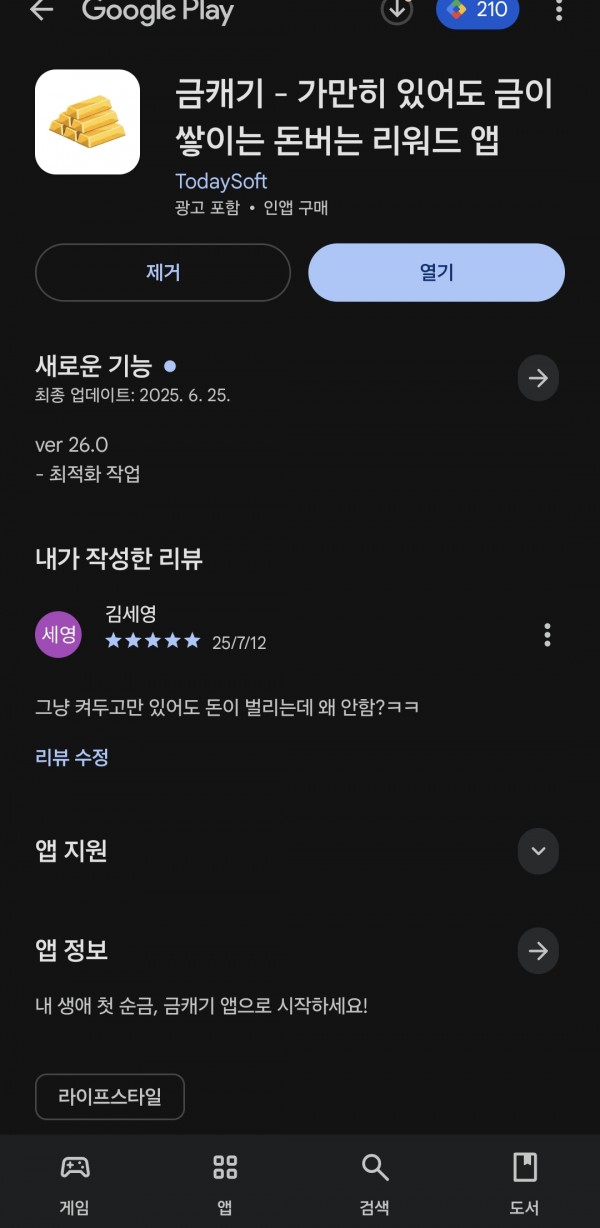This screenshot has width=600, height=1228.
Task: Switch to the 검색 tab
Action: [375, 1183]
